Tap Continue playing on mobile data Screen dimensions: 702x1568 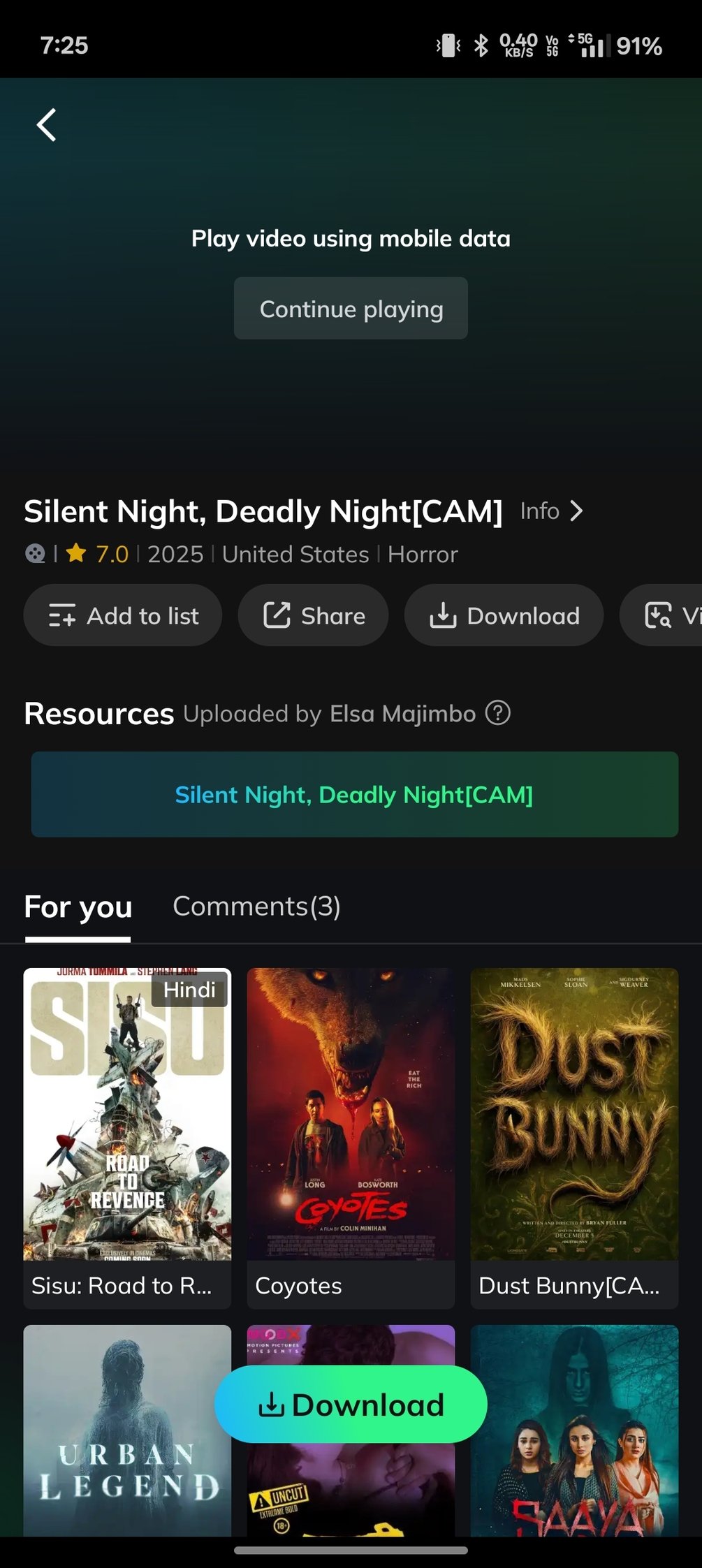coord(351,309)
